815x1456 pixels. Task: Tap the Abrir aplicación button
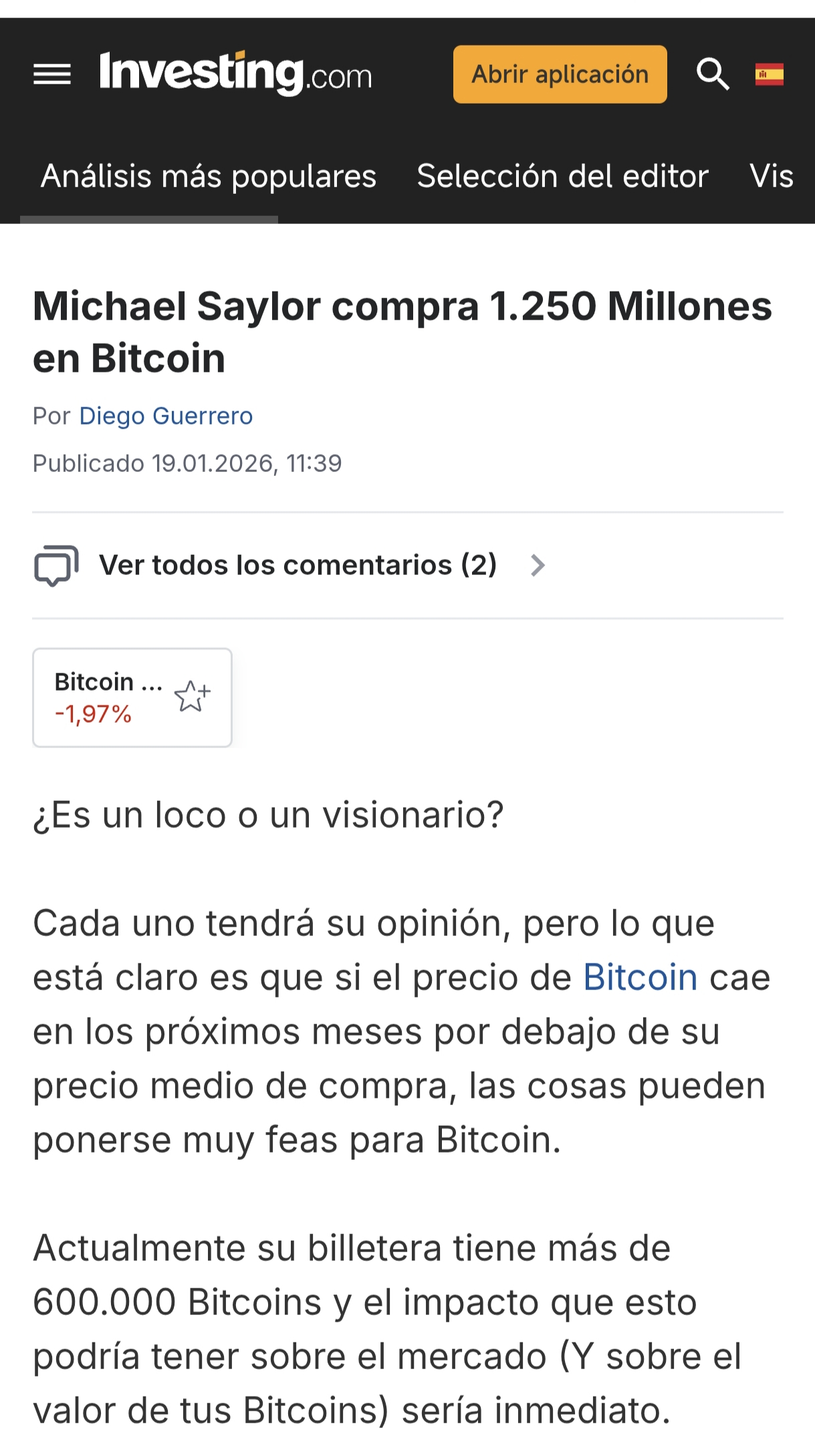point(560,74)
